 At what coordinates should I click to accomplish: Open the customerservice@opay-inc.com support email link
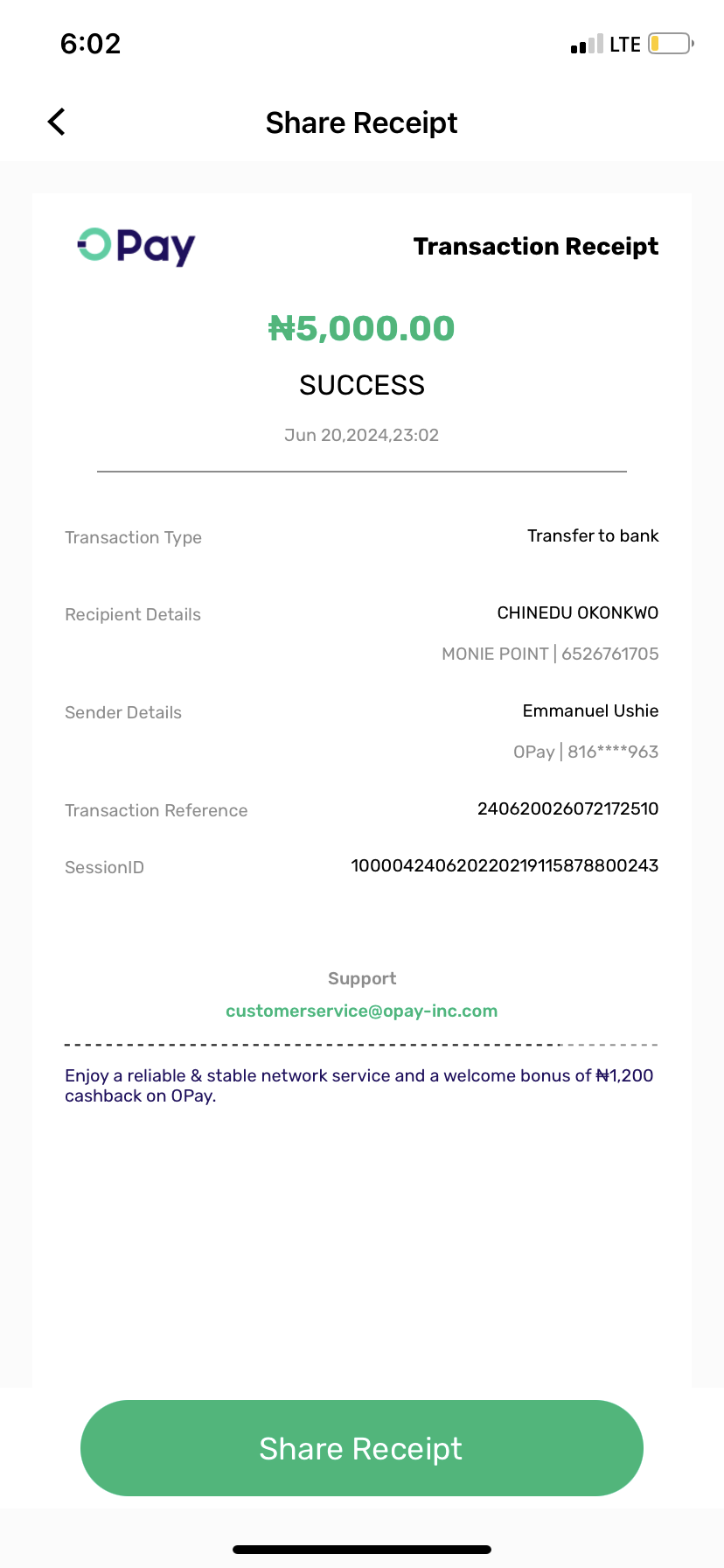pos(361,1011)
